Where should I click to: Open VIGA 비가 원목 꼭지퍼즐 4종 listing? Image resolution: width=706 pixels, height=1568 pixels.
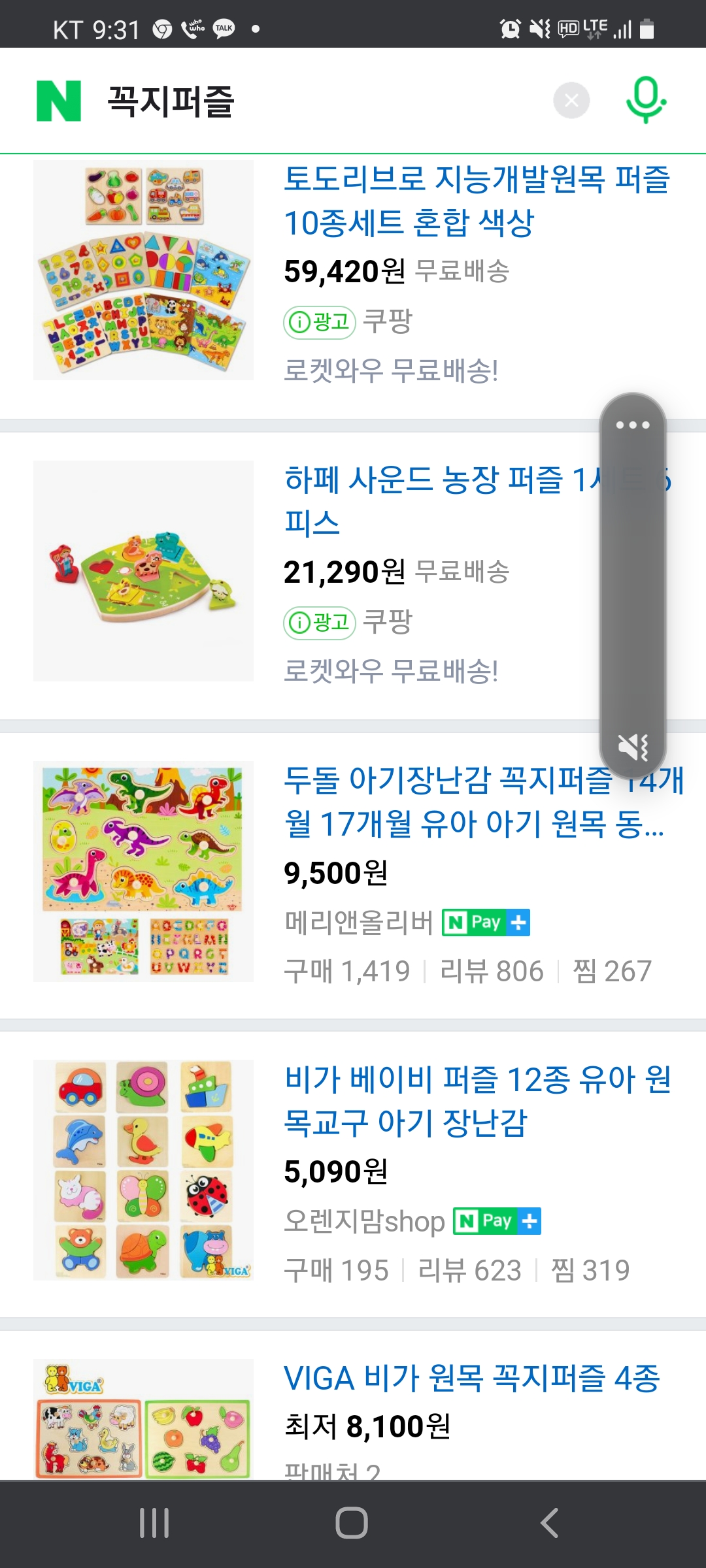tap(472, 1379)
